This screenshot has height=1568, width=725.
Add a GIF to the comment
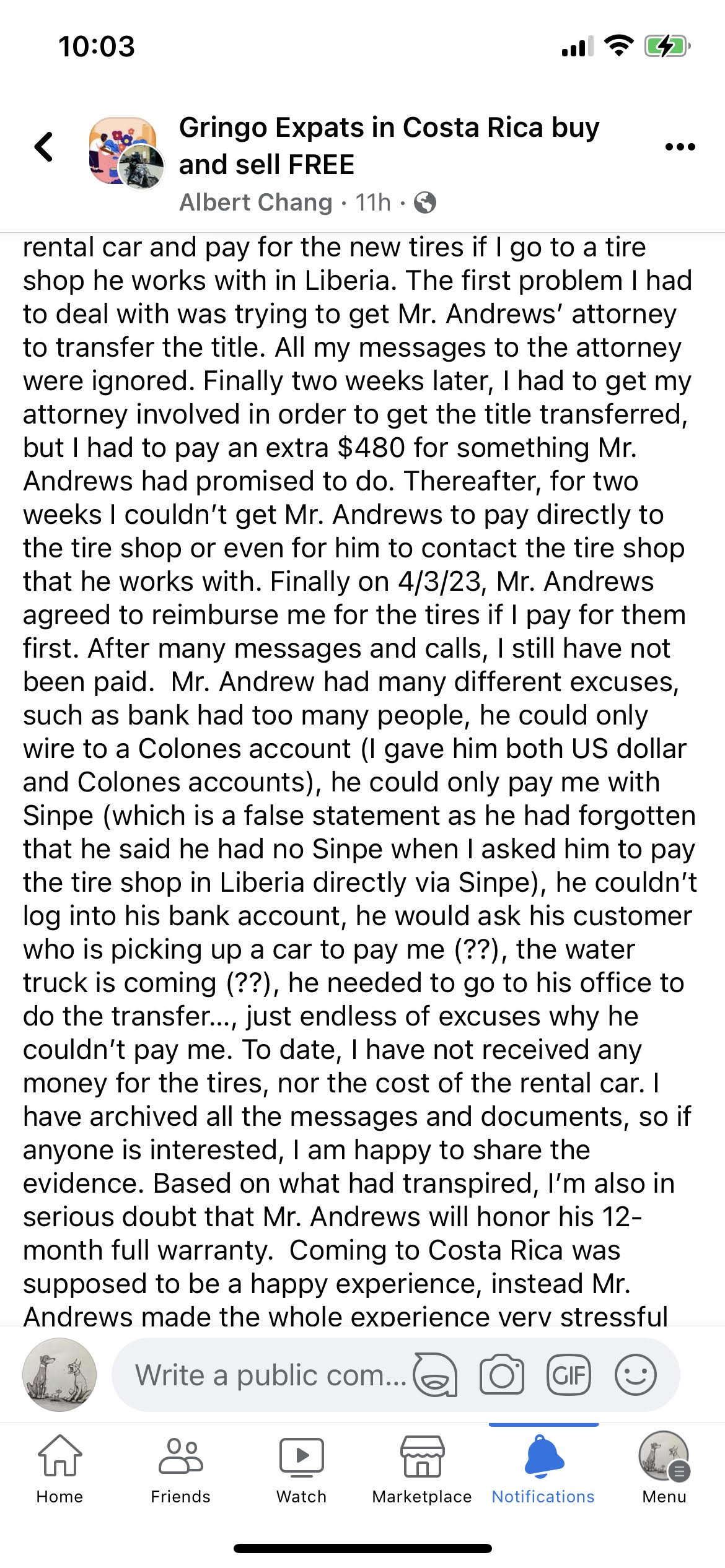pos(569,1375)
